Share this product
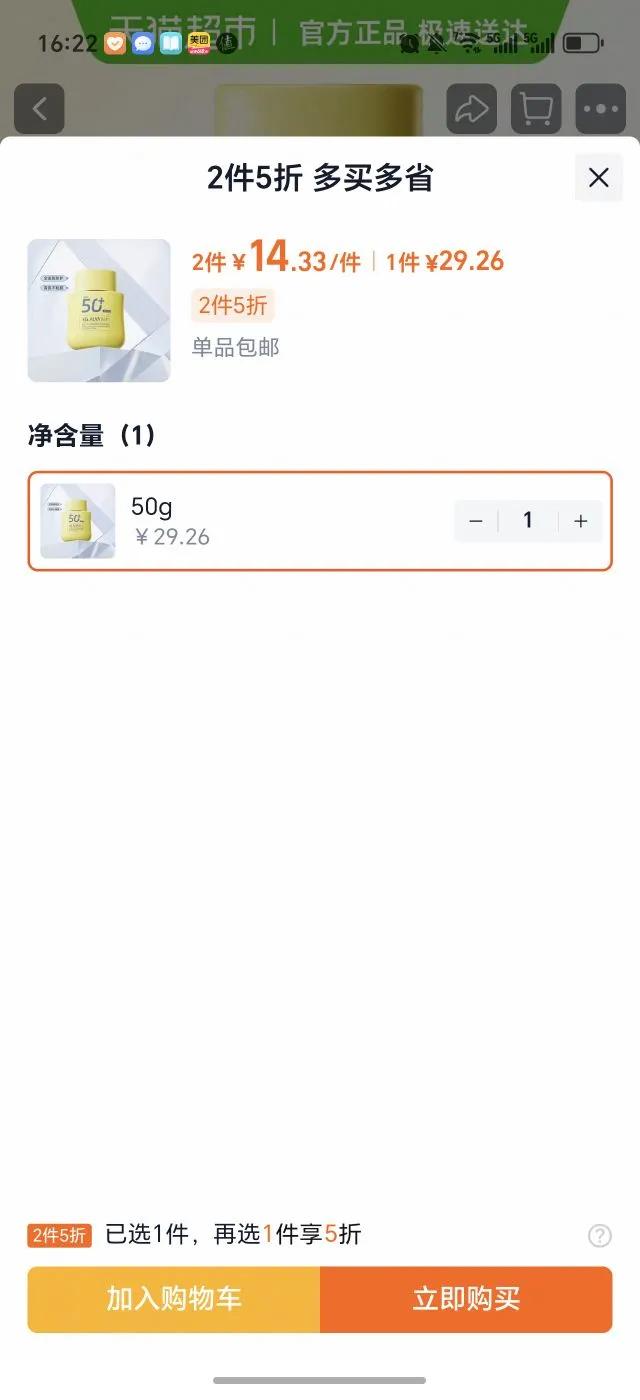 point(470,109)
